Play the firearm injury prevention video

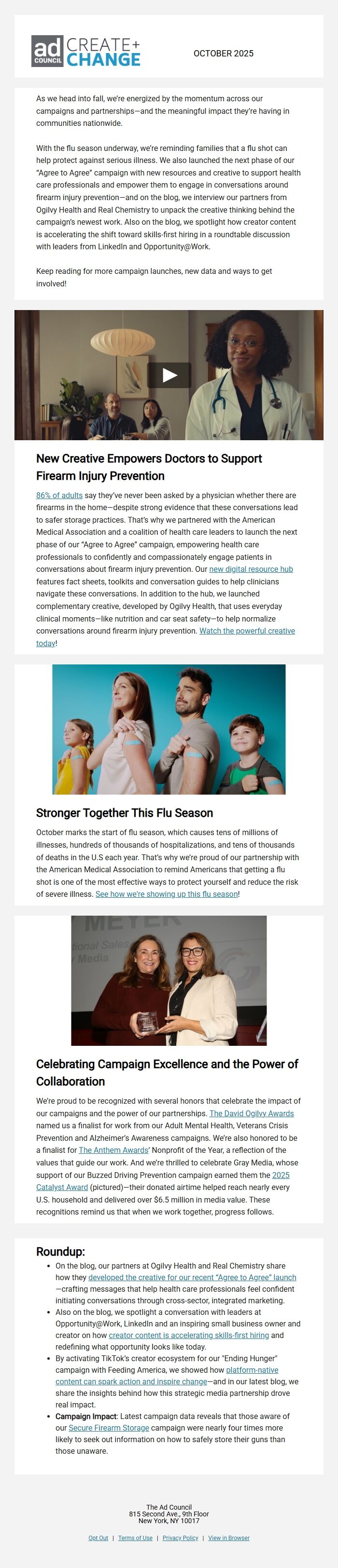(x=169, y=375)
